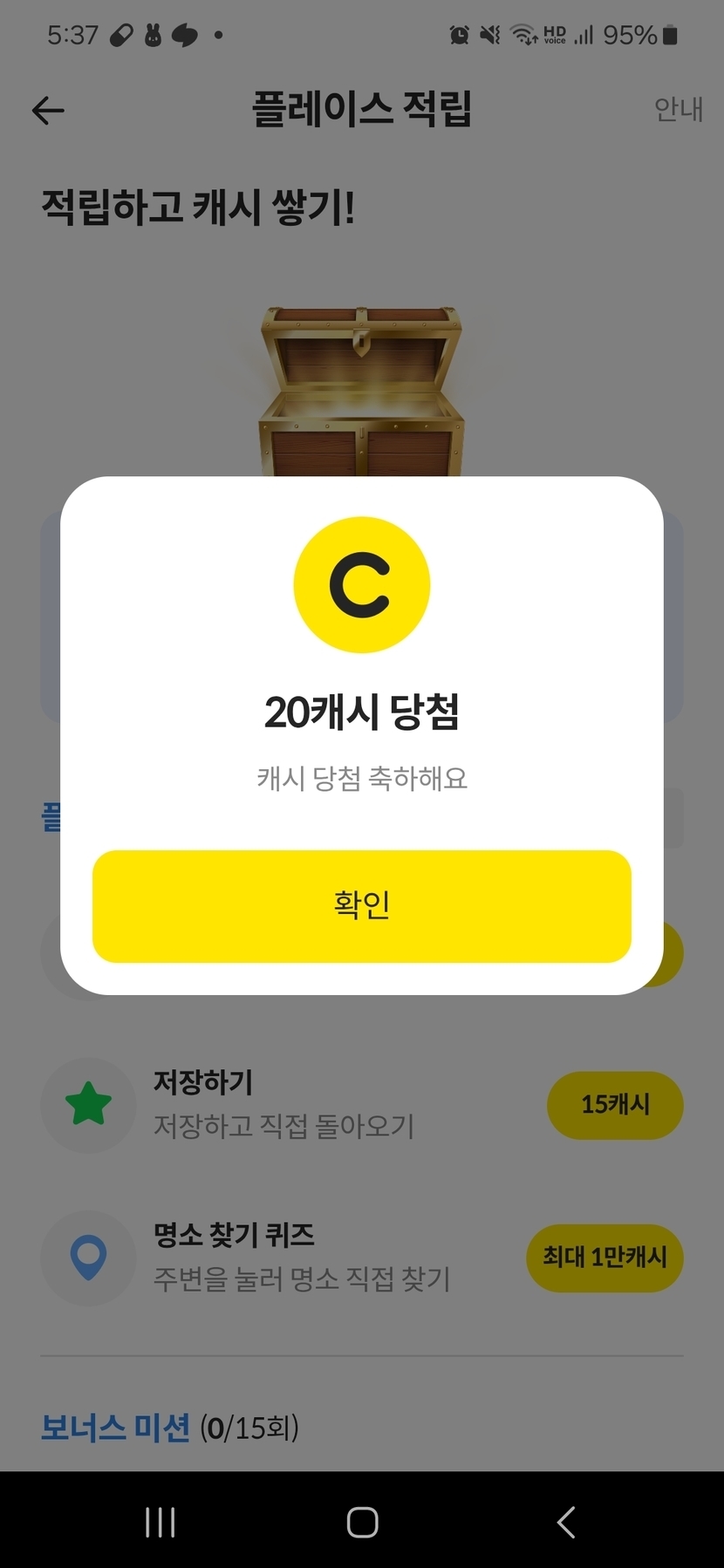Confirm the 20 cash win with 확인
Image resolution: width=724 pixels, height=1568 pixels.
(361, 906)
